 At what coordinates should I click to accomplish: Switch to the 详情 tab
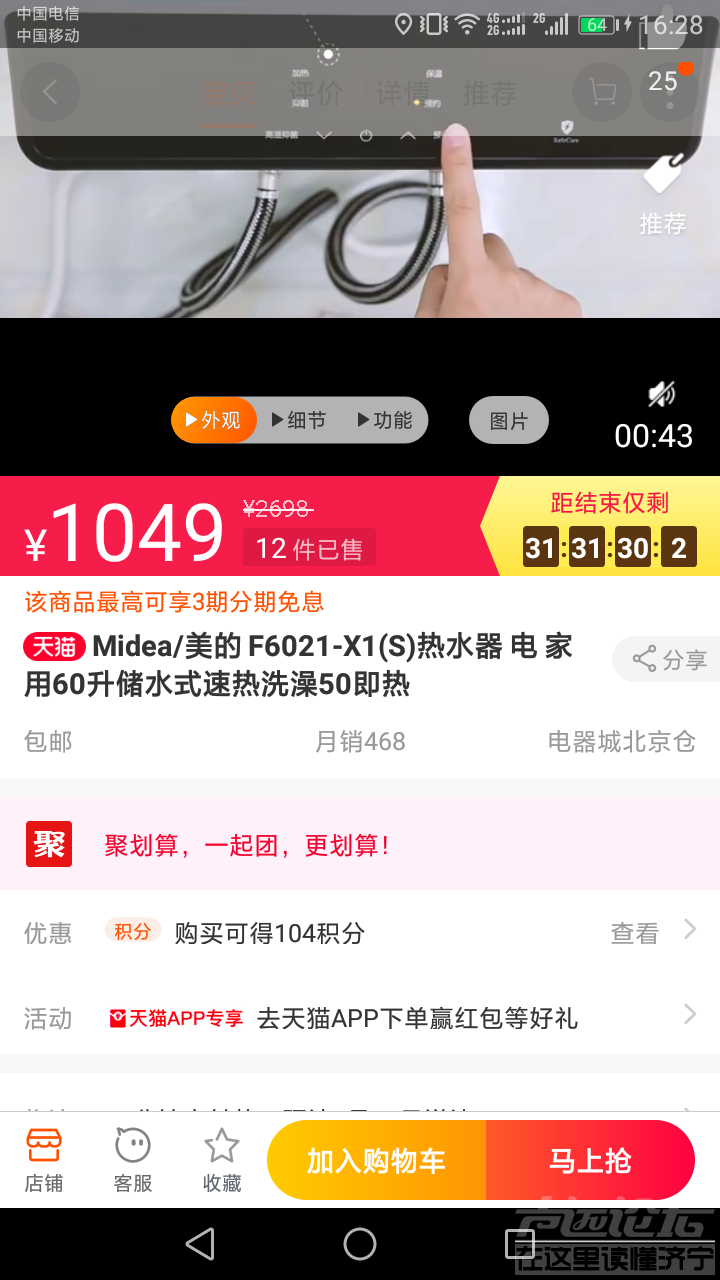(x=403, y=94)
